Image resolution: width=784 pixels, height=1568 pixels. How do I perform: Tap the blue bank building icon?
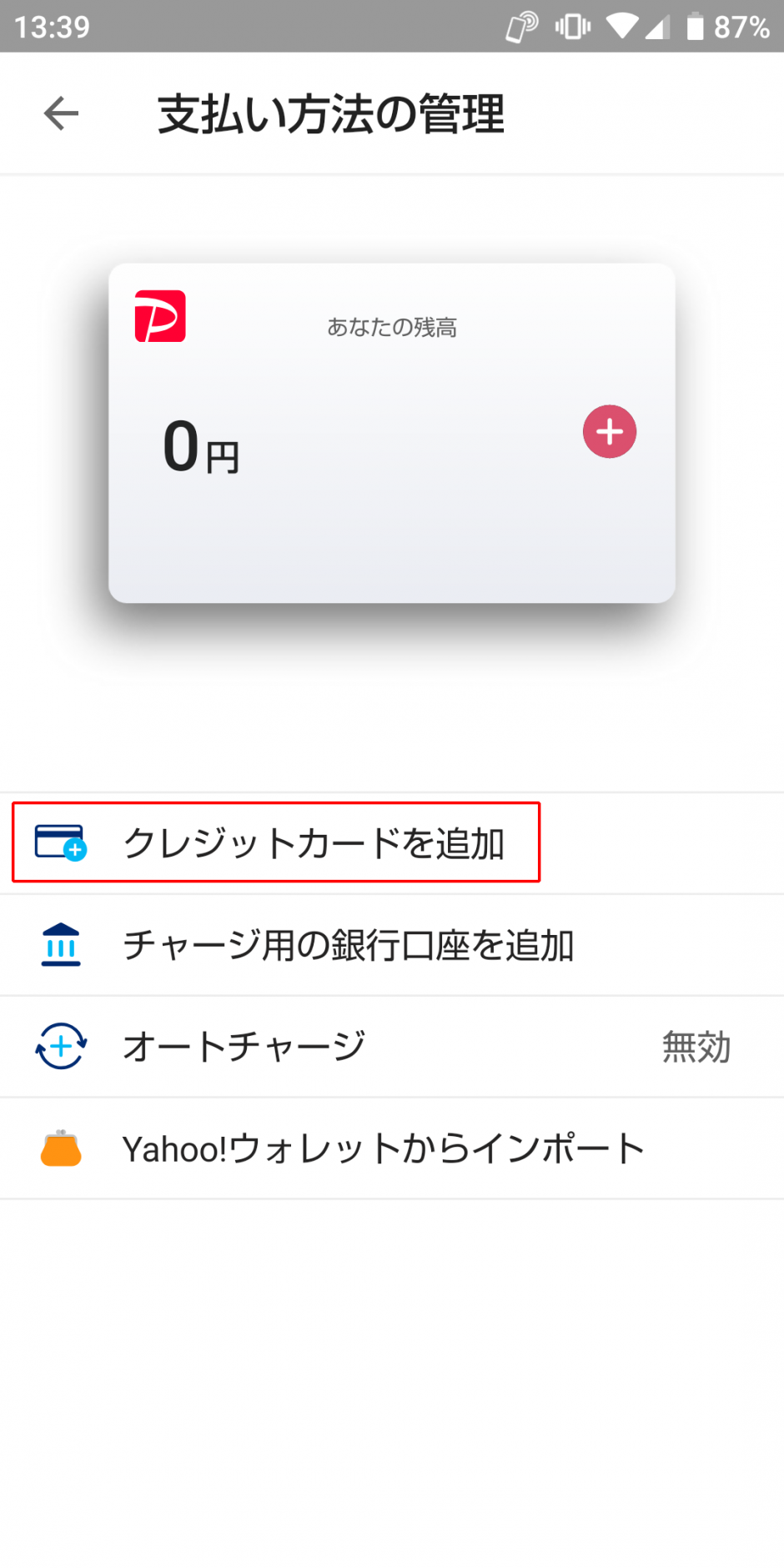(x=59, y=944)
